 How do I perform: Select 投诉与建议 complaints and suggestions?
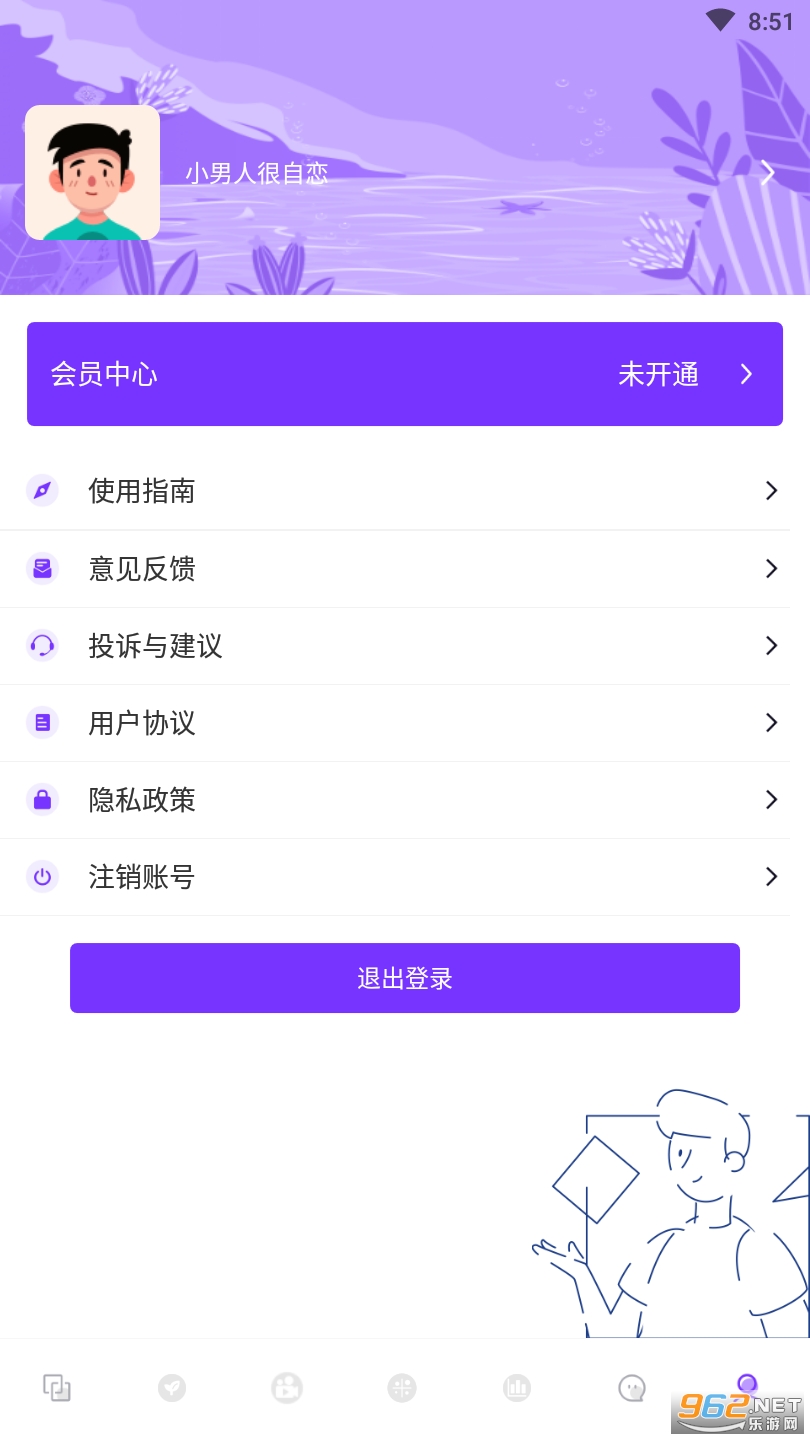404,646
